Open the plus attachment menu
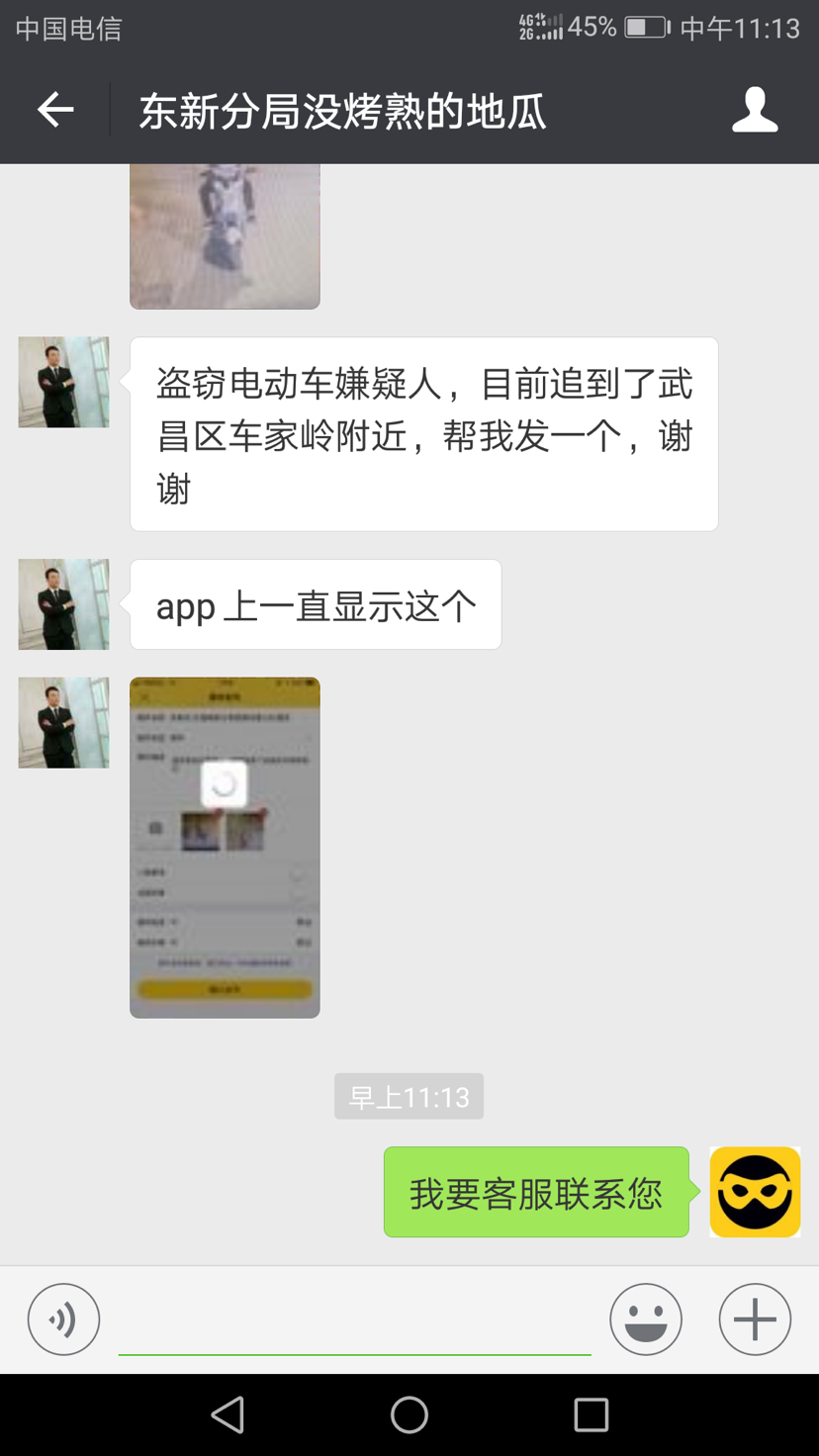This screenshot has height=1456, width=819. click(x=755, y=1319)
